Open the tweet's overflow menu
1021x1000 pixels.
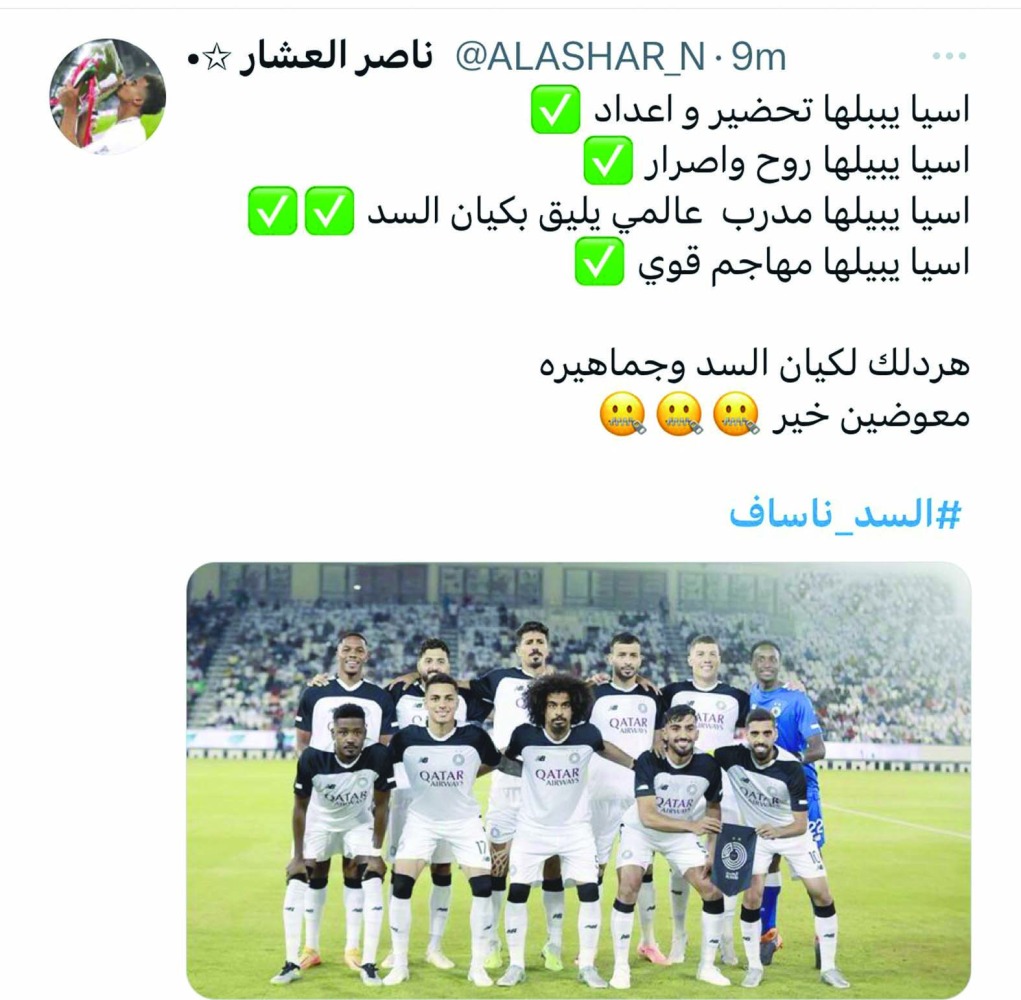[948, 57]
